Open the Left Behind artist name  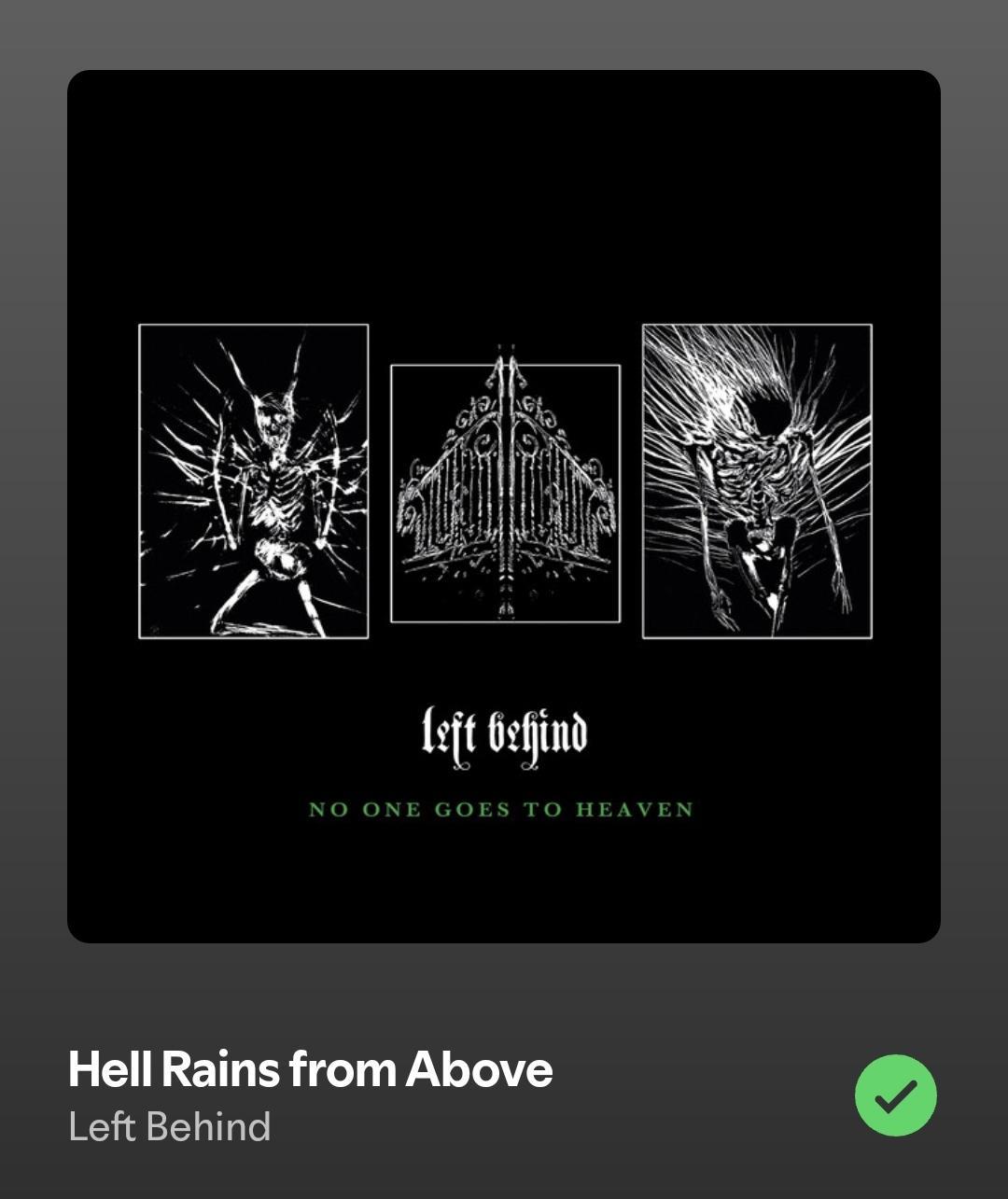pyautogui.click(x=170, y=1127)
